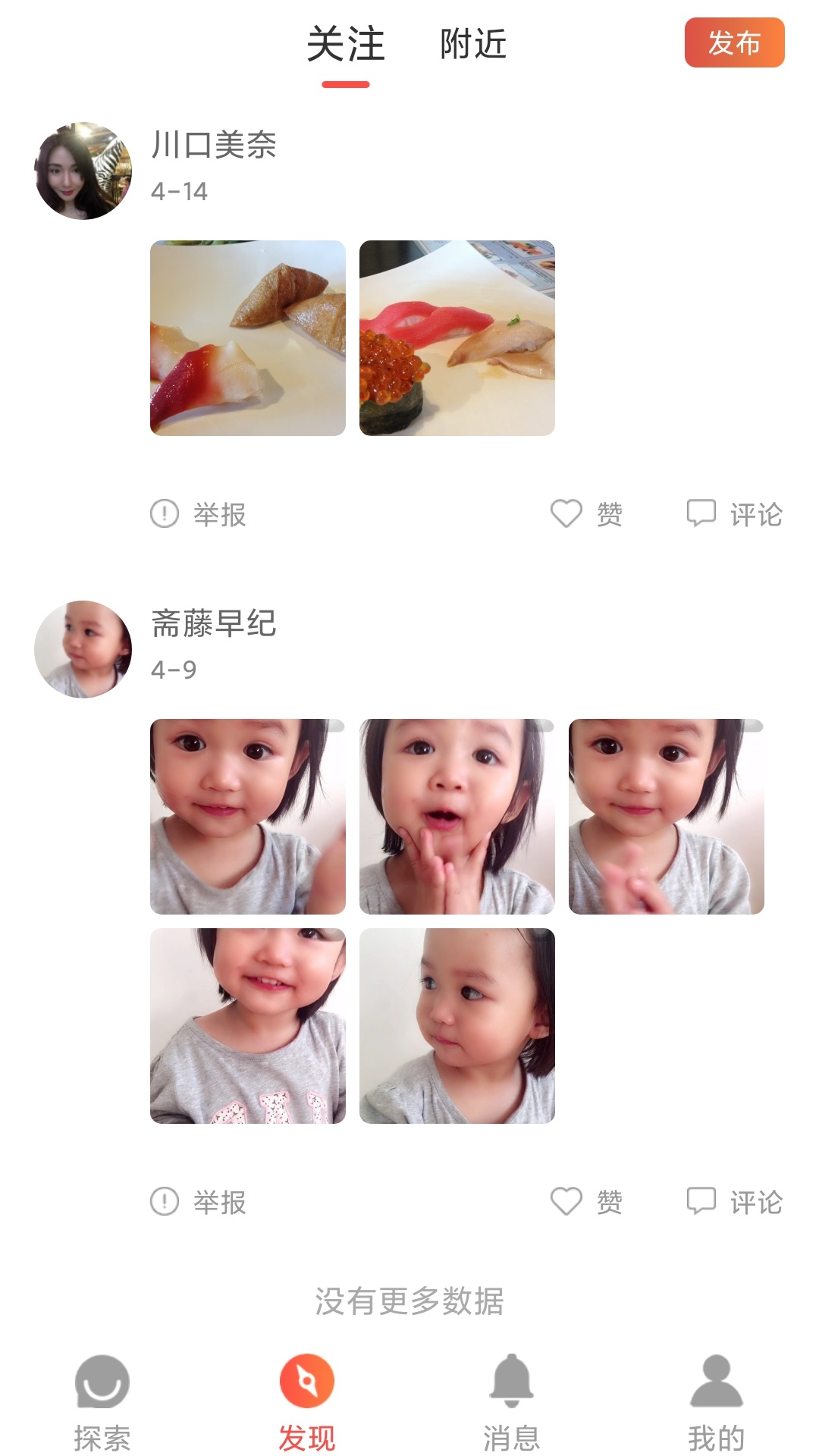This screenshot has height=1456, width=819.
Task: Switch to the 附近 tab
Action: 473,44
